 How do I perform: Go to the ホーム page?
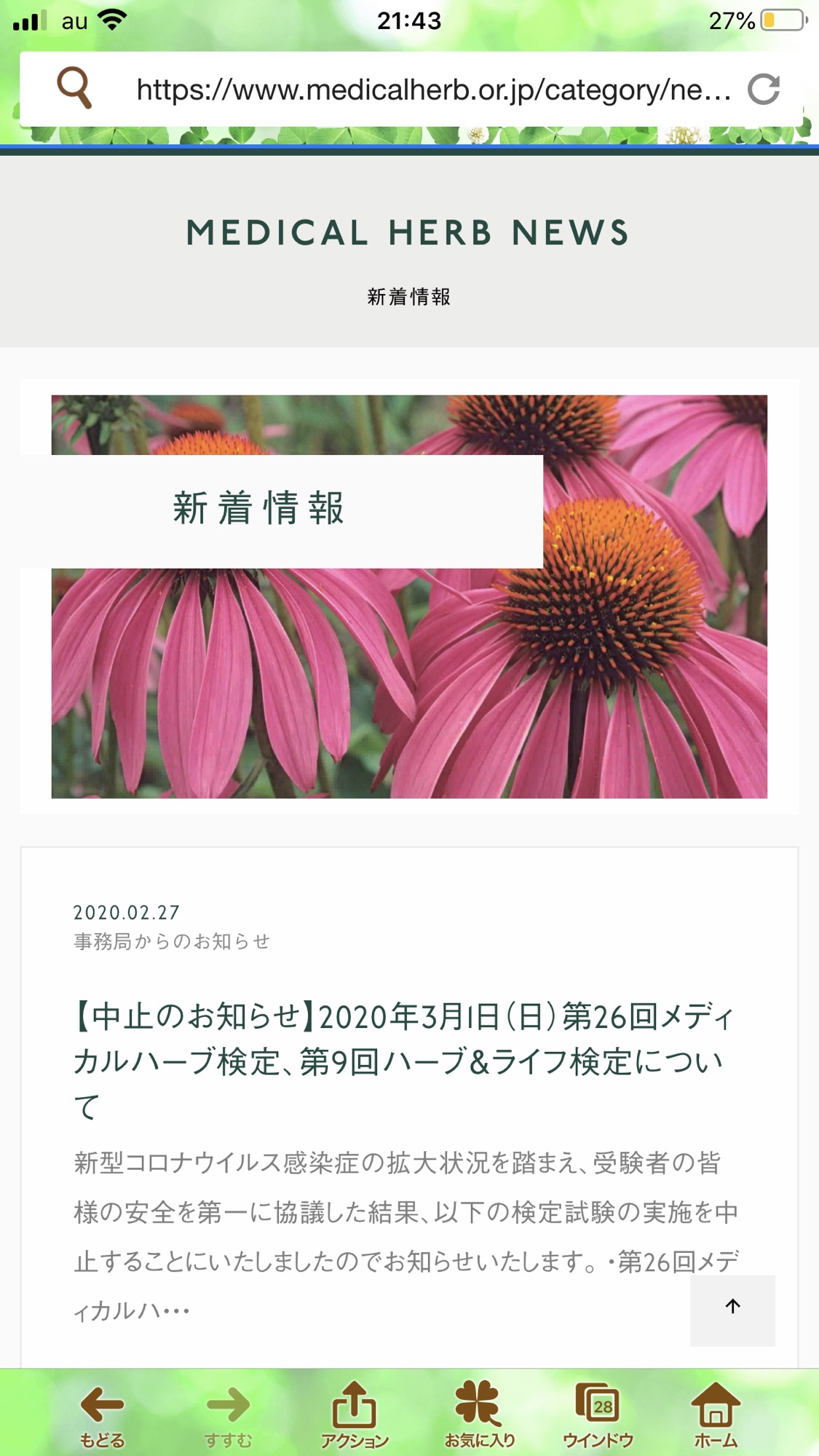point(716,1415)
